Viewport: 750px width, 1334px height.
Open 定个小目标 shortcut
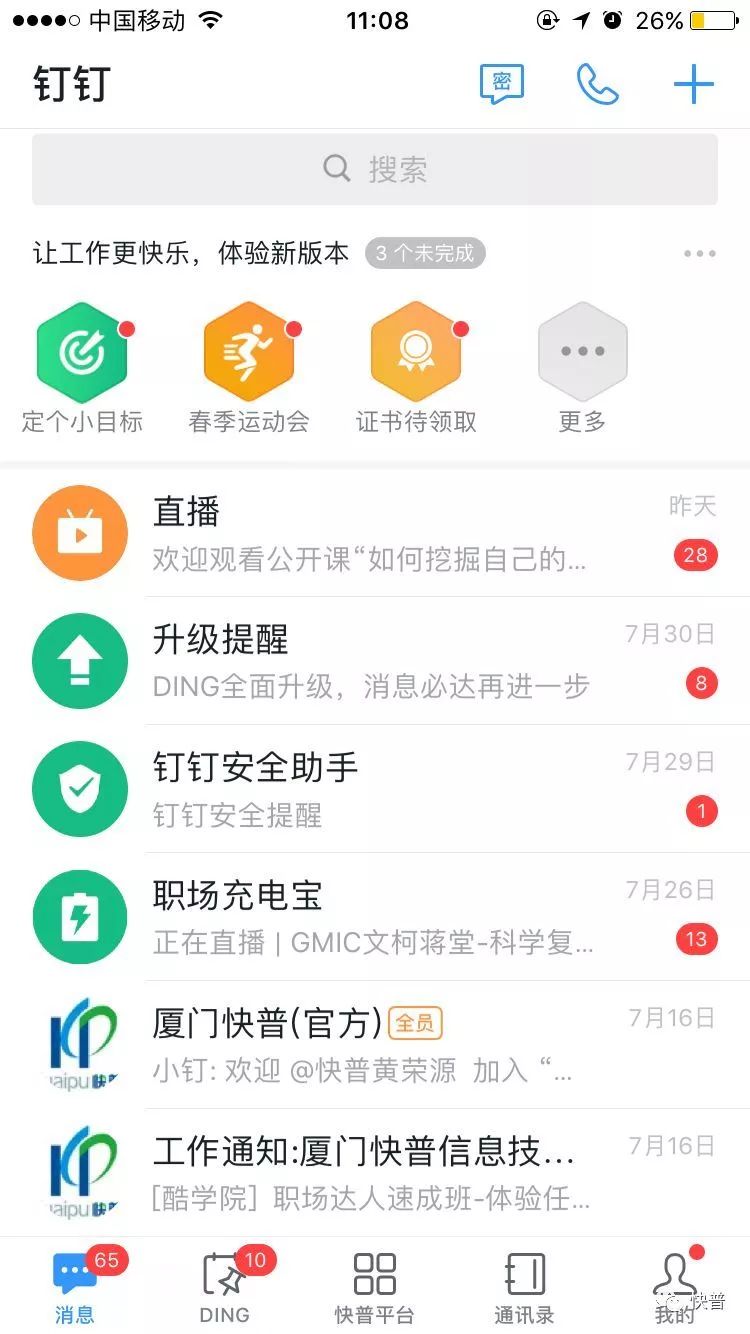click(82, 352)
